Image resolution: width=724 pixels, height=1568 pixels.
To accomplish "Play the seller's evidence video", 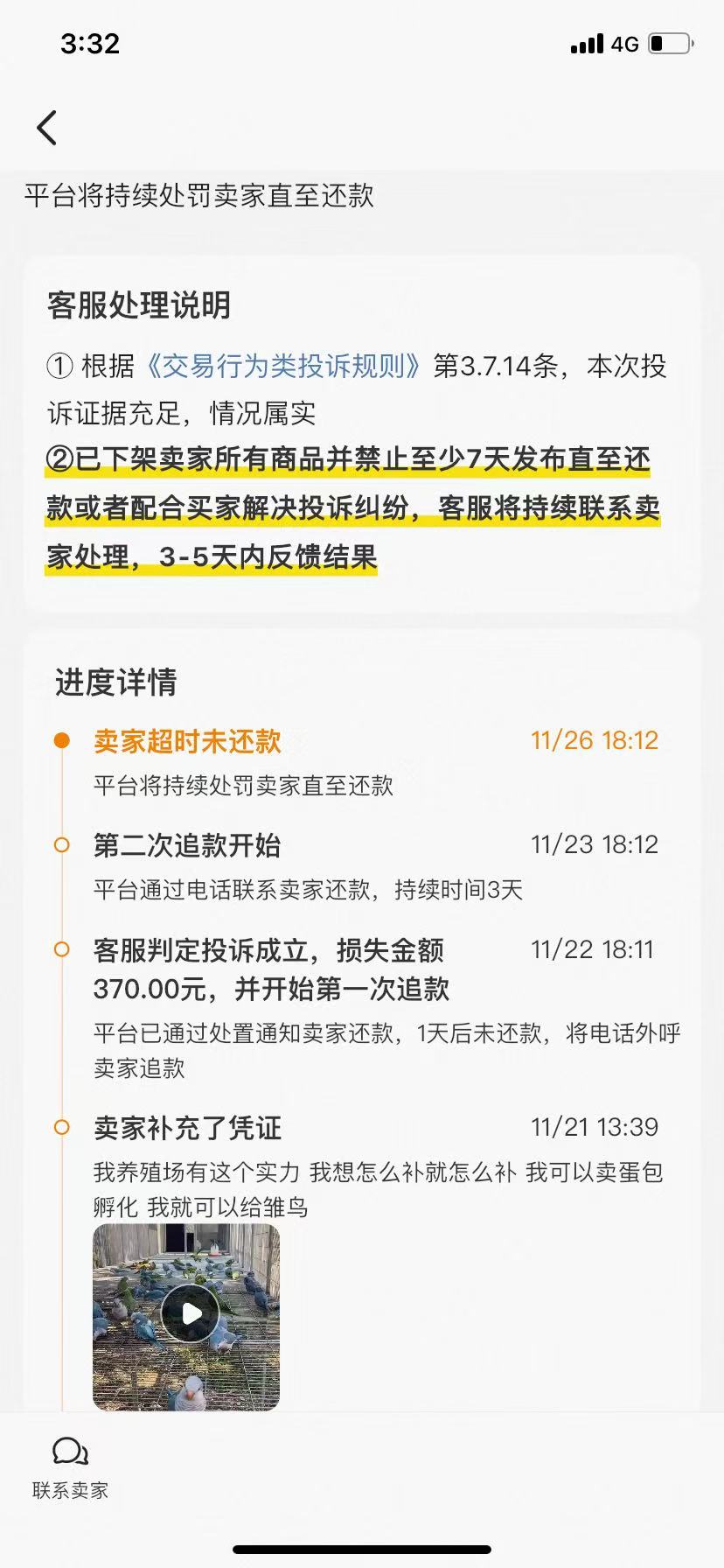I will point(188,1313).
